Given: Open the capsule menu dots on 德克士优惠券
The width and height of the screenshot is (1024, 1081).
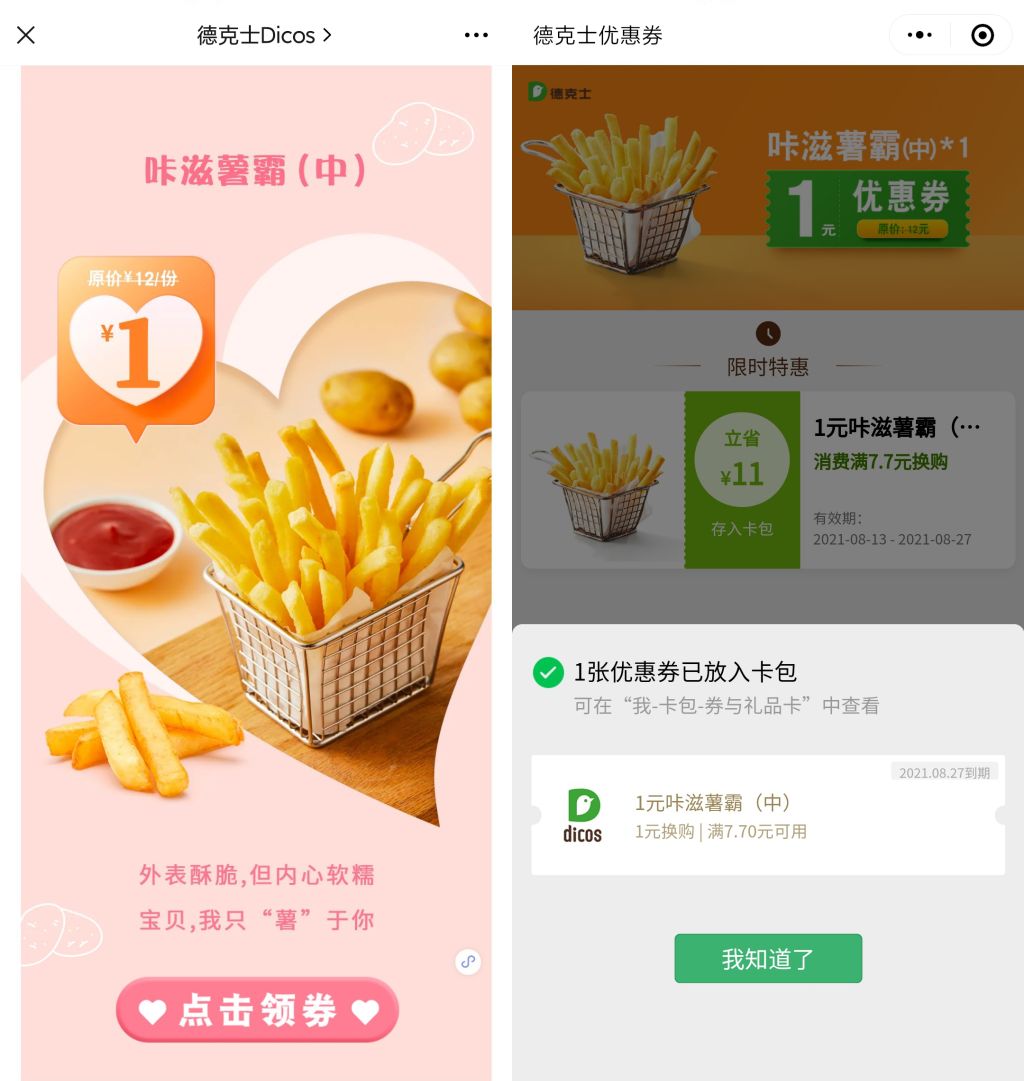Looking at the screenshot, I should 919,35.
